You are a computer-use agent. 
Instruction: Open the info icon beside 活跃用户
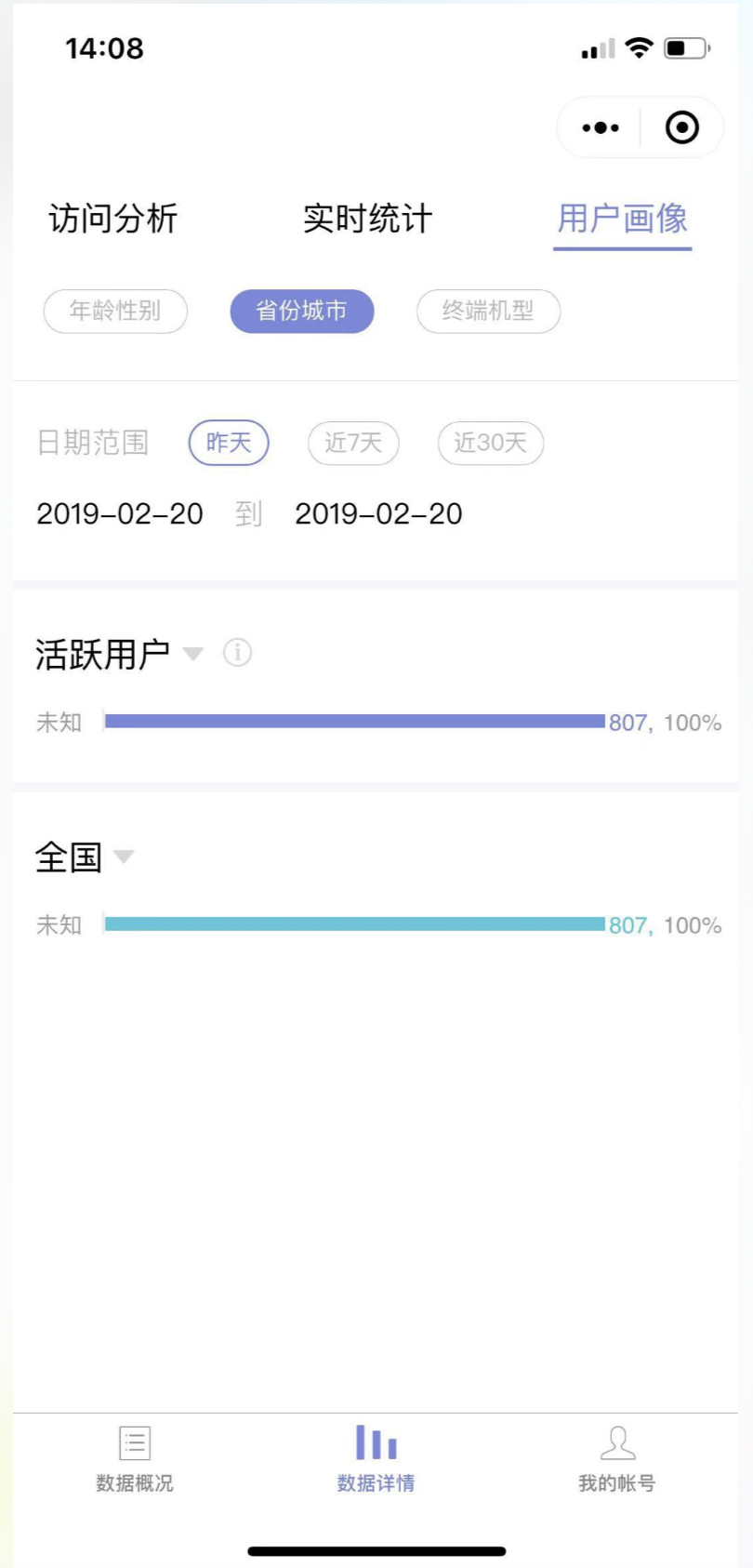click(x=238, y=653)
